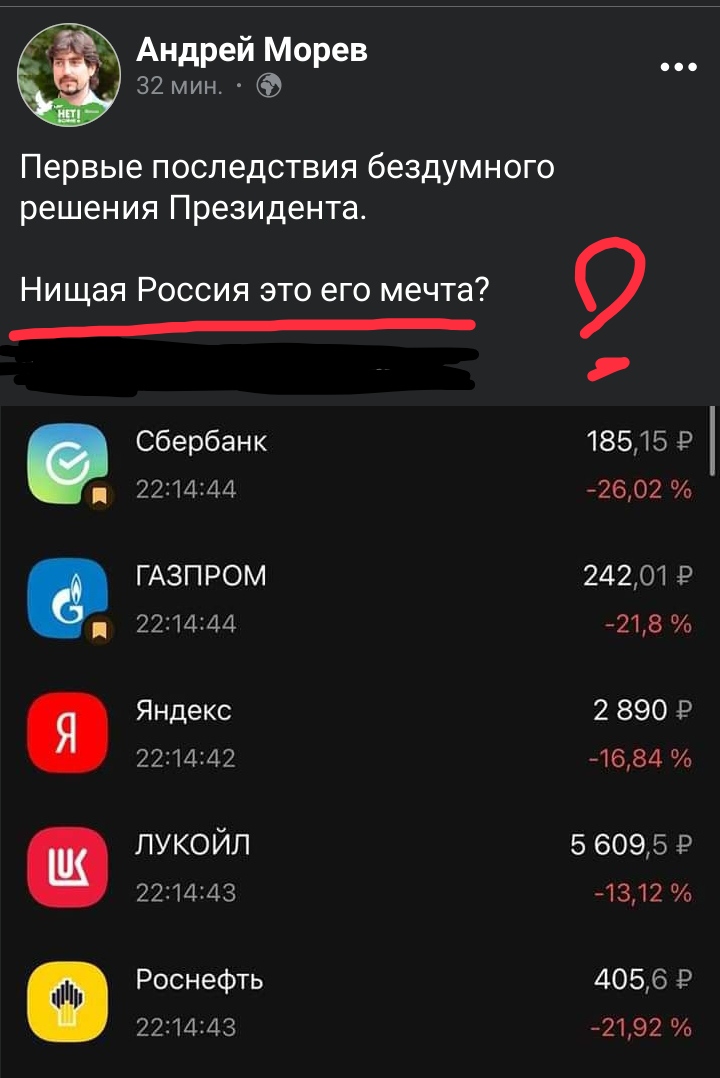Open Андрей Морев's profile picture

[68, 76]
